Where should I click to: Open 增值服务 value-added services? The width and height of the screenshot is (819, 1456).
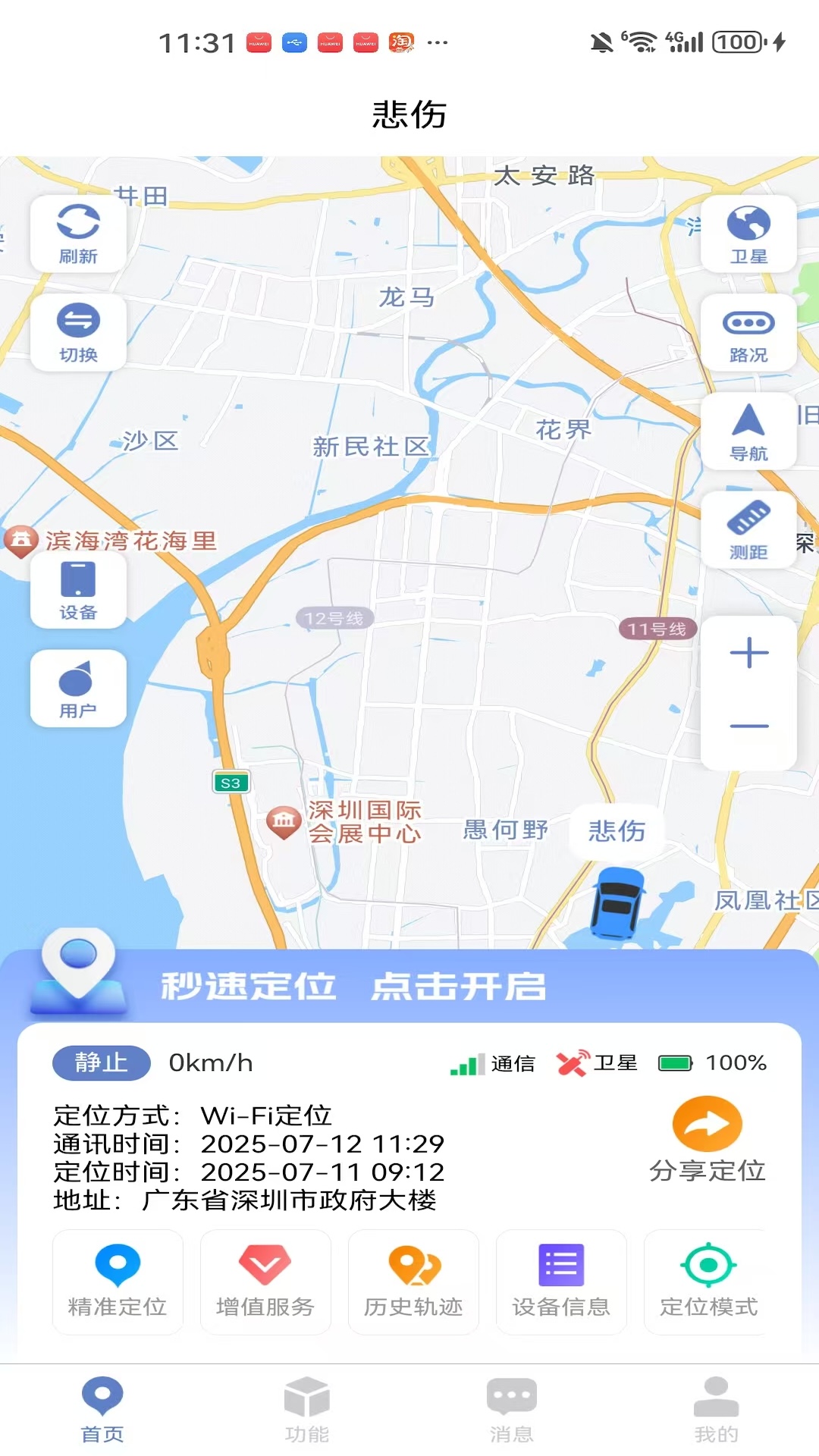point(265,1282)
